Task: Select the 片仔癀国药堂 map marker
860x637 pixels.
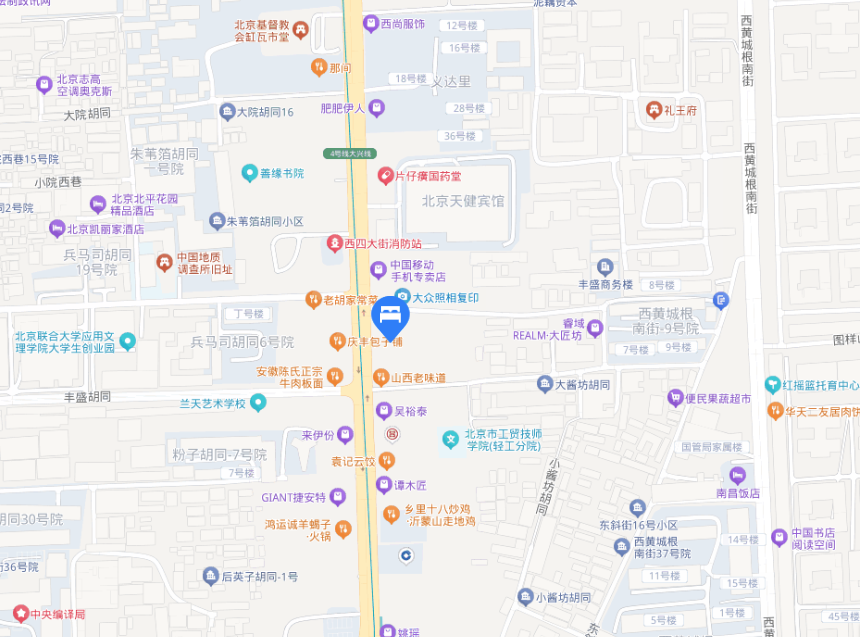Action: 385,175
